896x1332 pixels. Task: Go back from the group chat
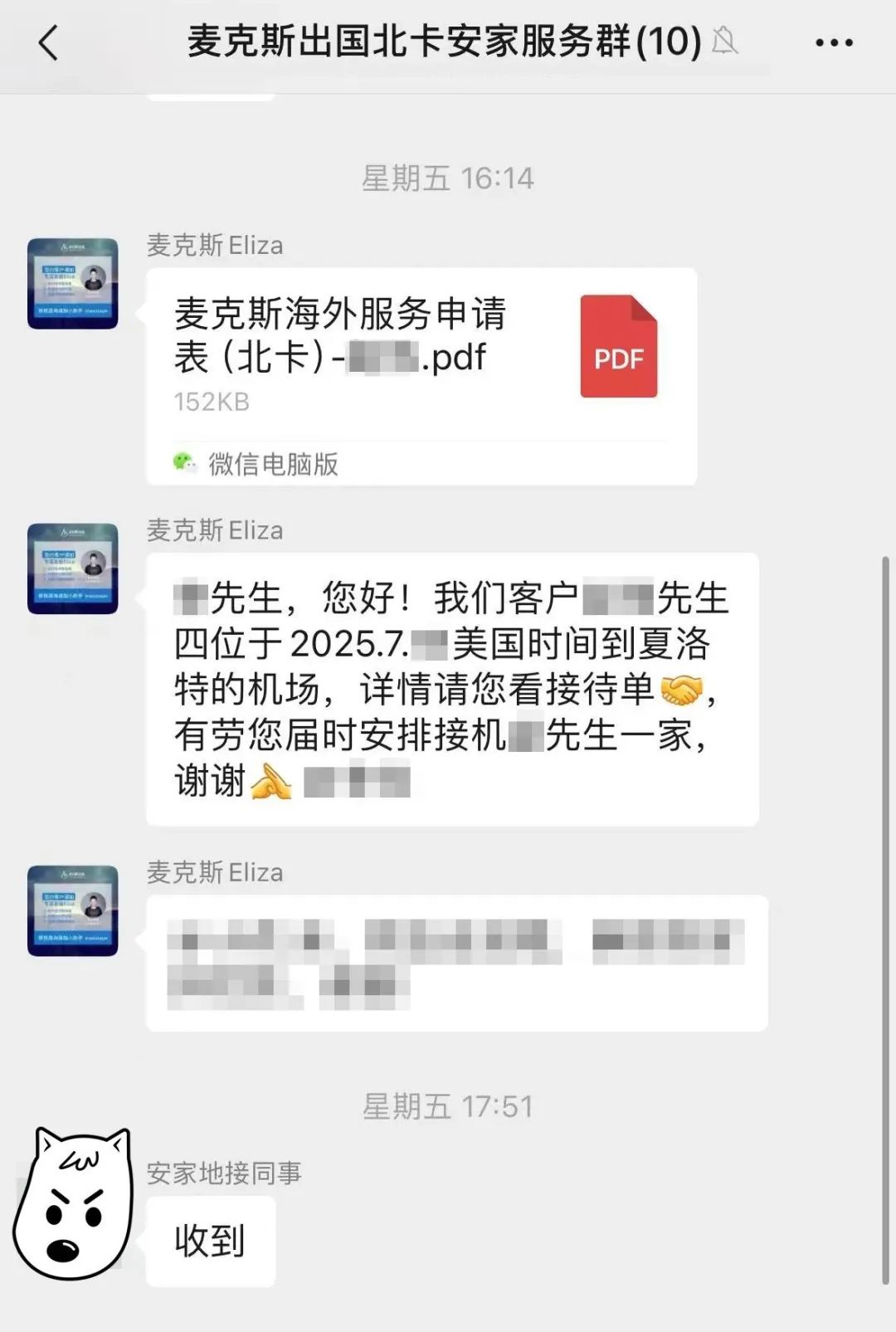pyautogui.click(x=49, y=42)
